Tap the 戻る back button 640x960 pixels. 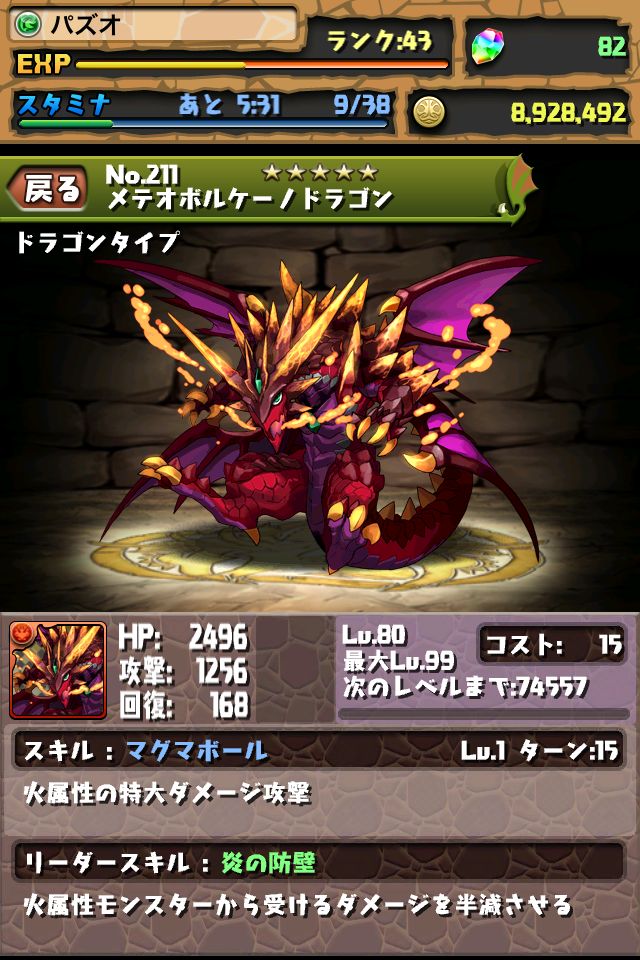(48, 189)
